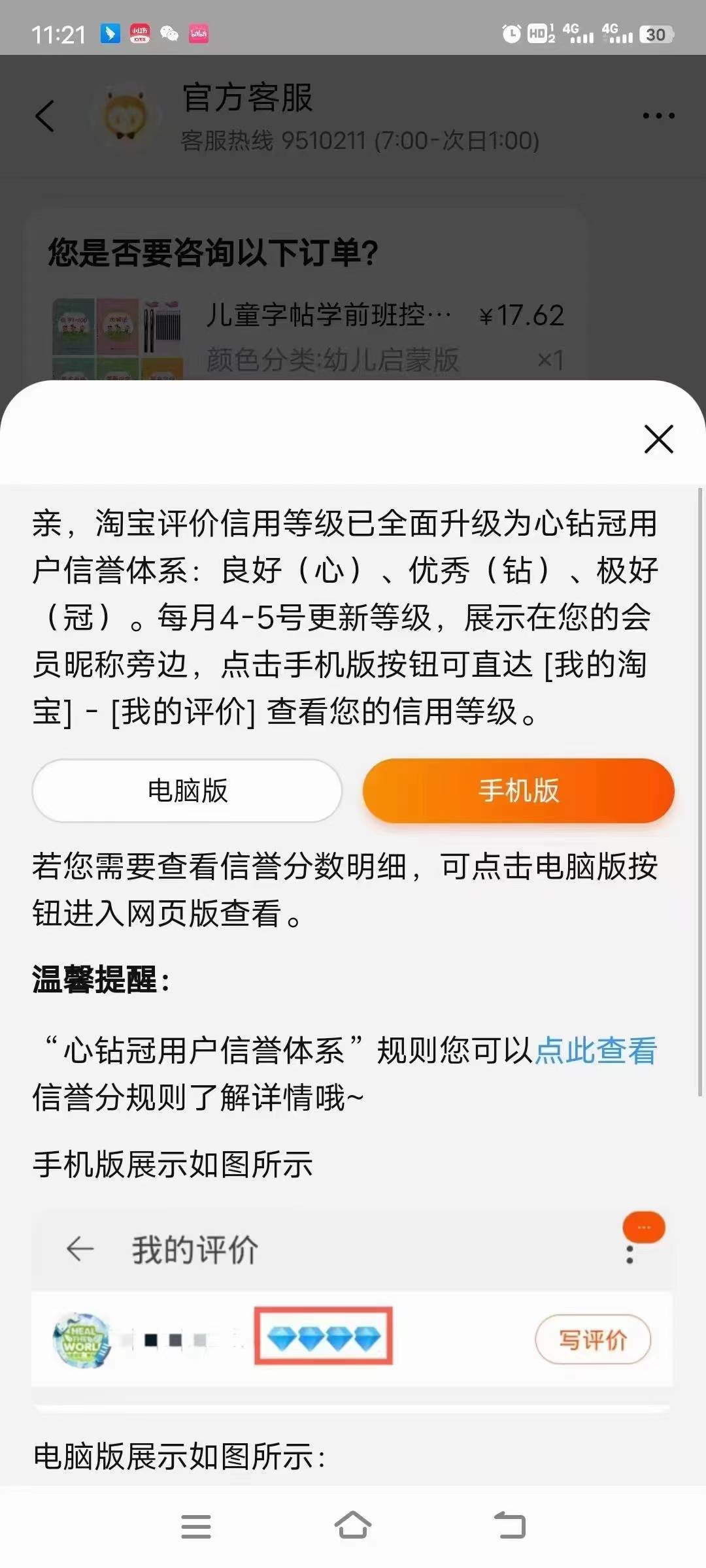The width and height of the screenshot is (706, 1568).
Task: Select the menu icon in bottom navigation bar
Action: pos(195,1524)
